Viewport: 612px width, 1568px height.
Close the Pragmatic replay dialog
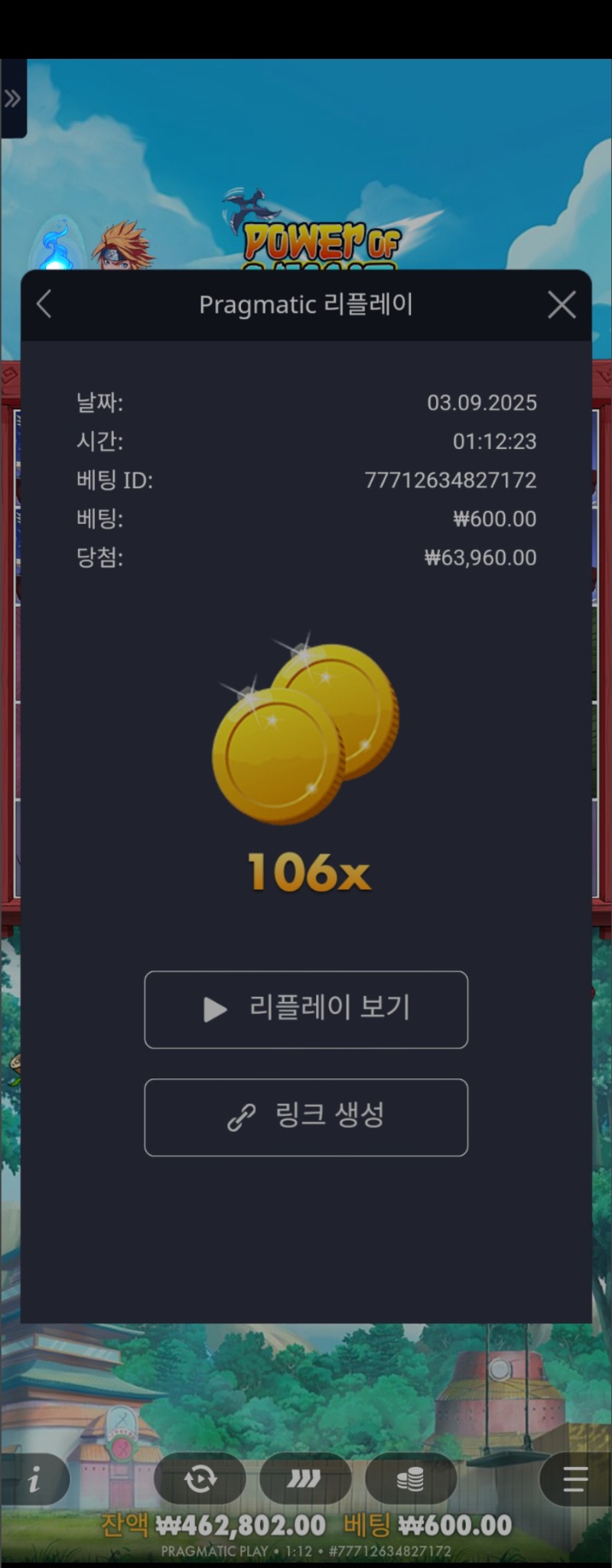(x=562, y=304)
